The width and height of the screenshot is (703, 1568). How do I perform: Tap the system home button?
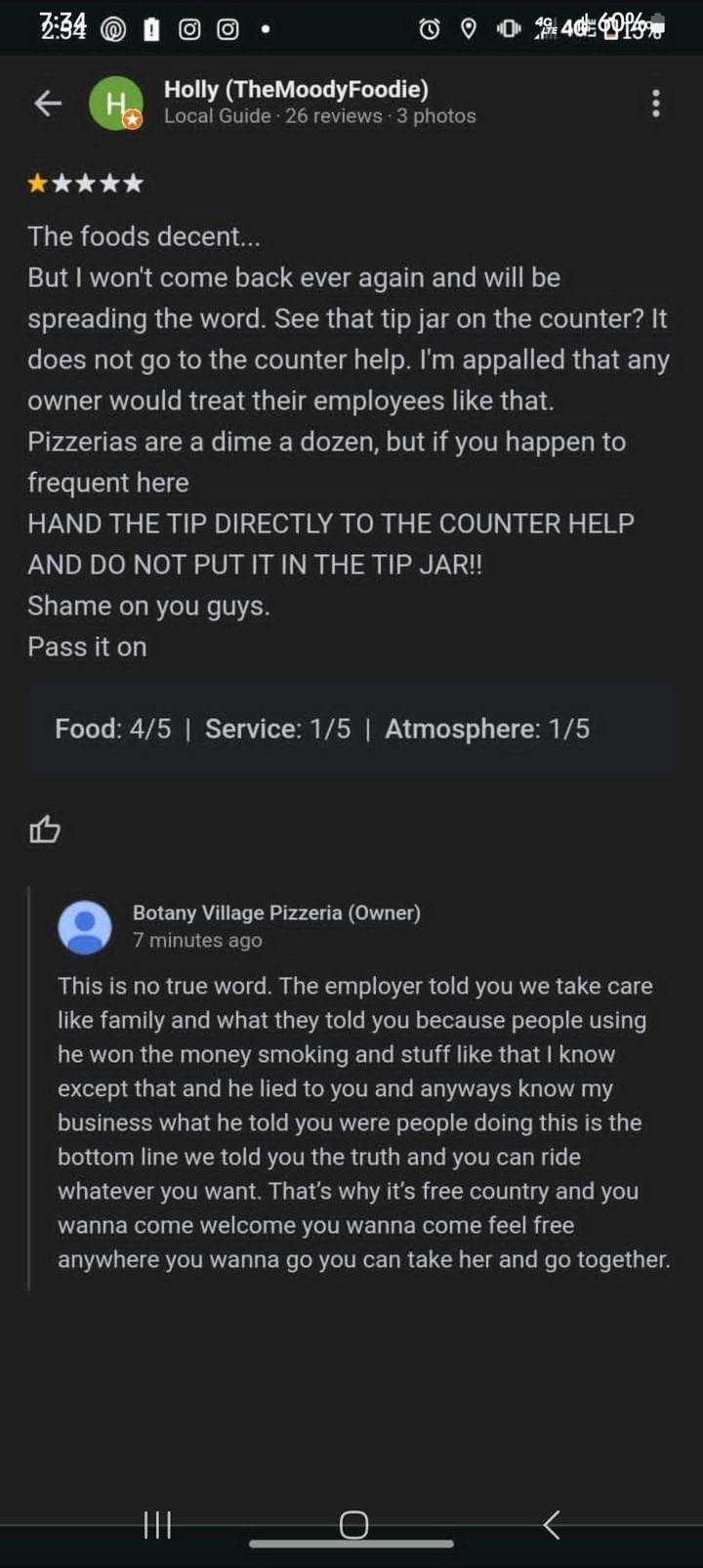(x=353, y=1524)
